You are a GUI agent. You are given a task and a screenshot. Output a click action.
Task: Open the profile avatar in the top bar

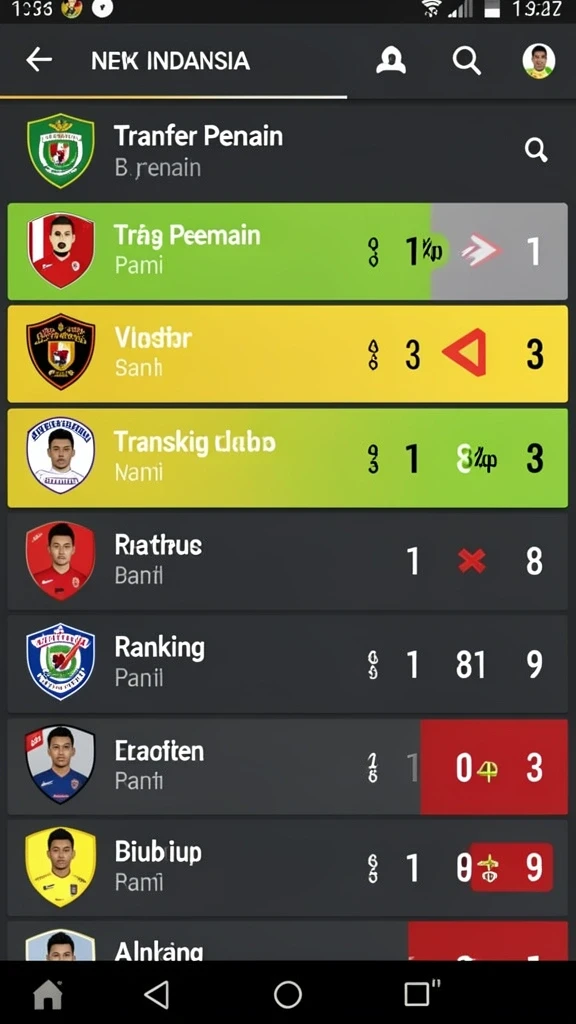pos(539,61)
